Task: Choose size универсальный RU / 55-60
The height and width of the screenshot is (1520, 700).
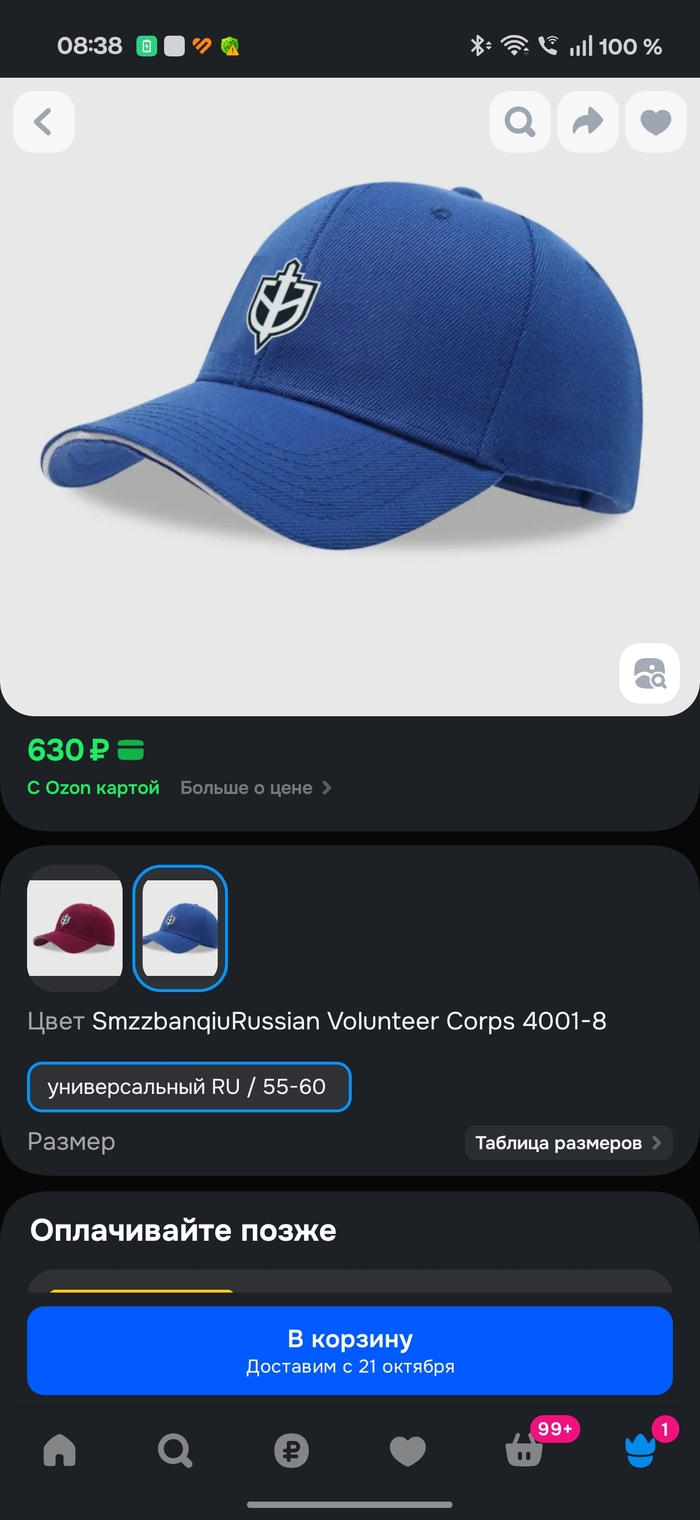Action: pos(189,1087)
